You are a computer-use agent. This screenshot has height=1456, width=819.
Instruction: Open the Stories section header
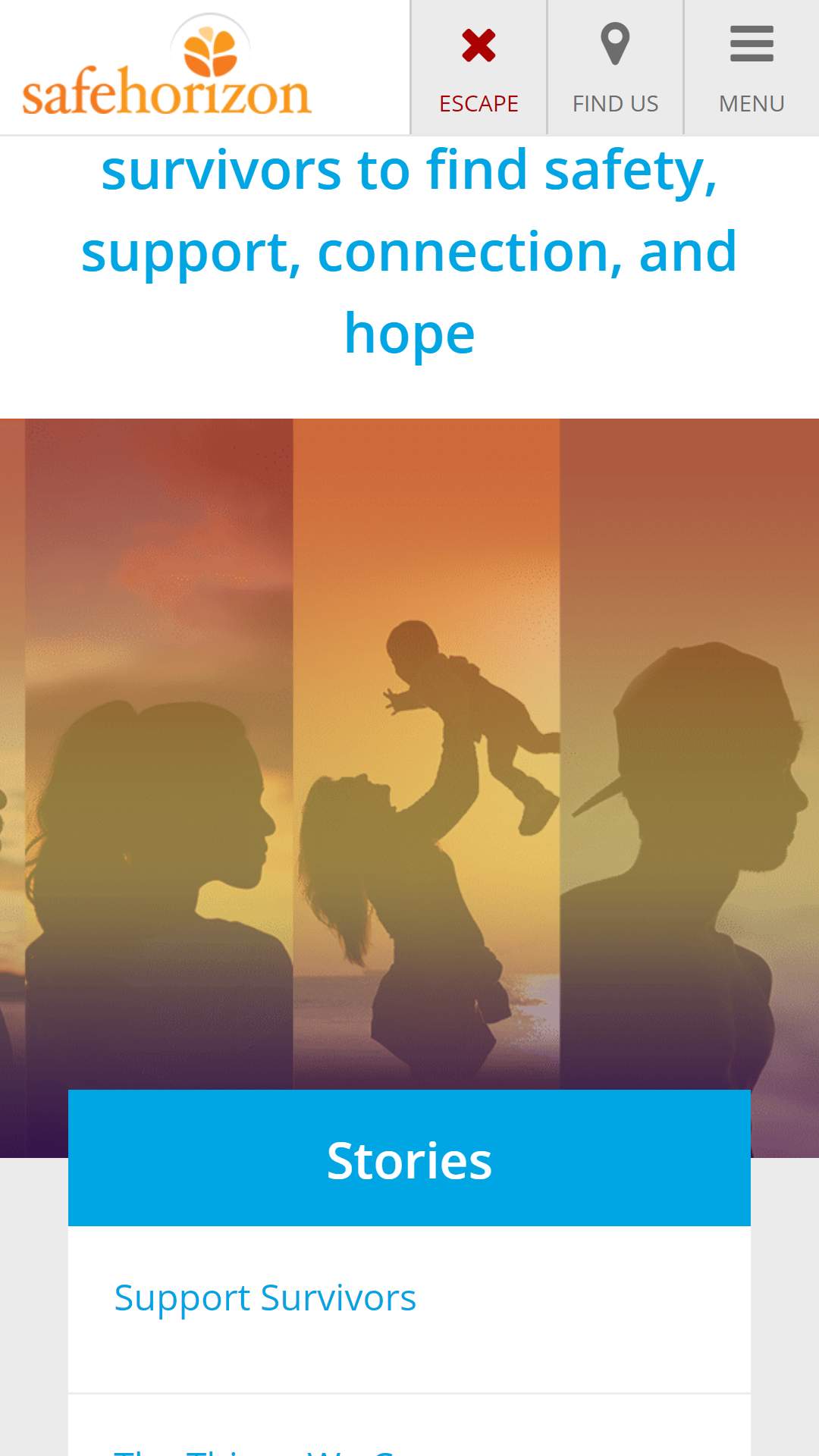tap(409, 1158)
